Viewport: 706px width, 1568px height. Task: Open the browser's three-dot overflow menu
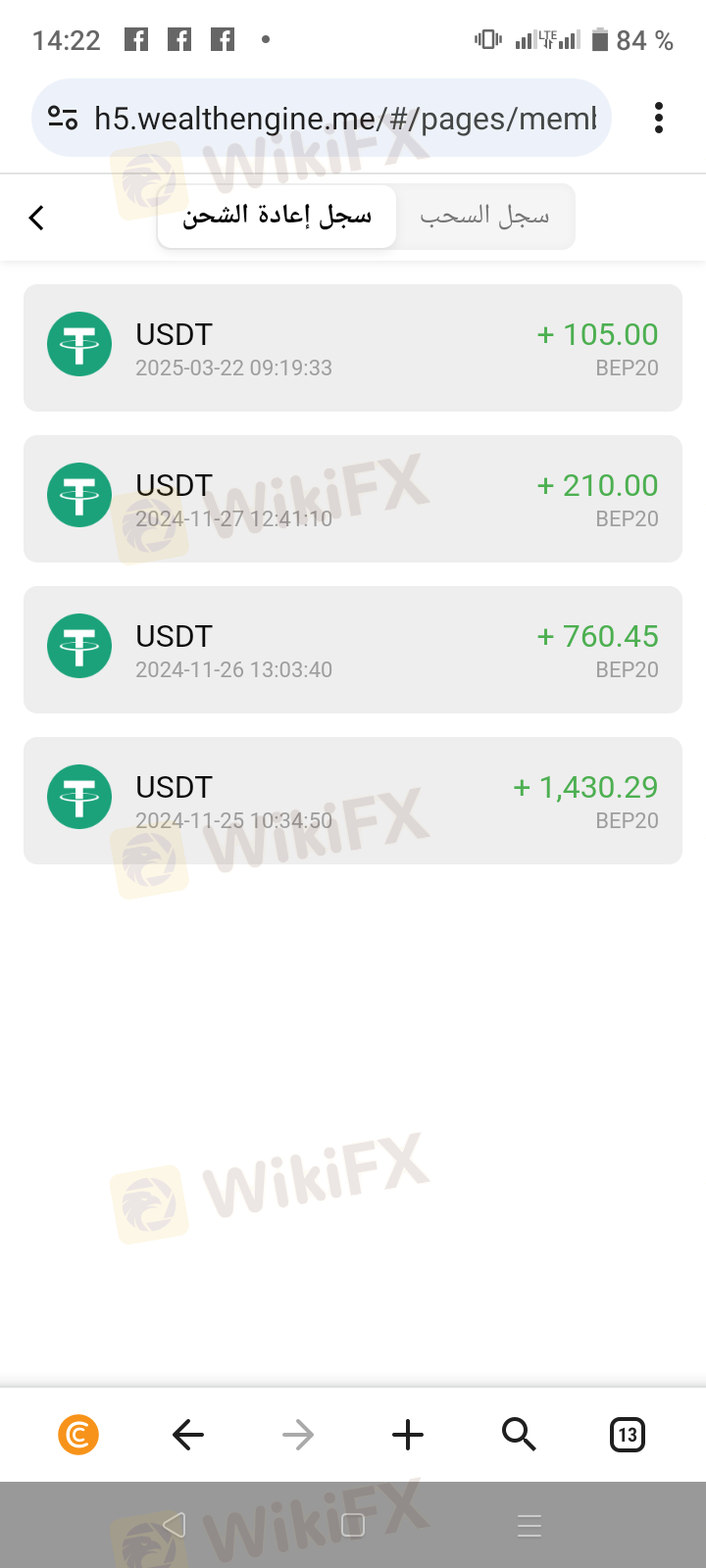click(659, 118)
